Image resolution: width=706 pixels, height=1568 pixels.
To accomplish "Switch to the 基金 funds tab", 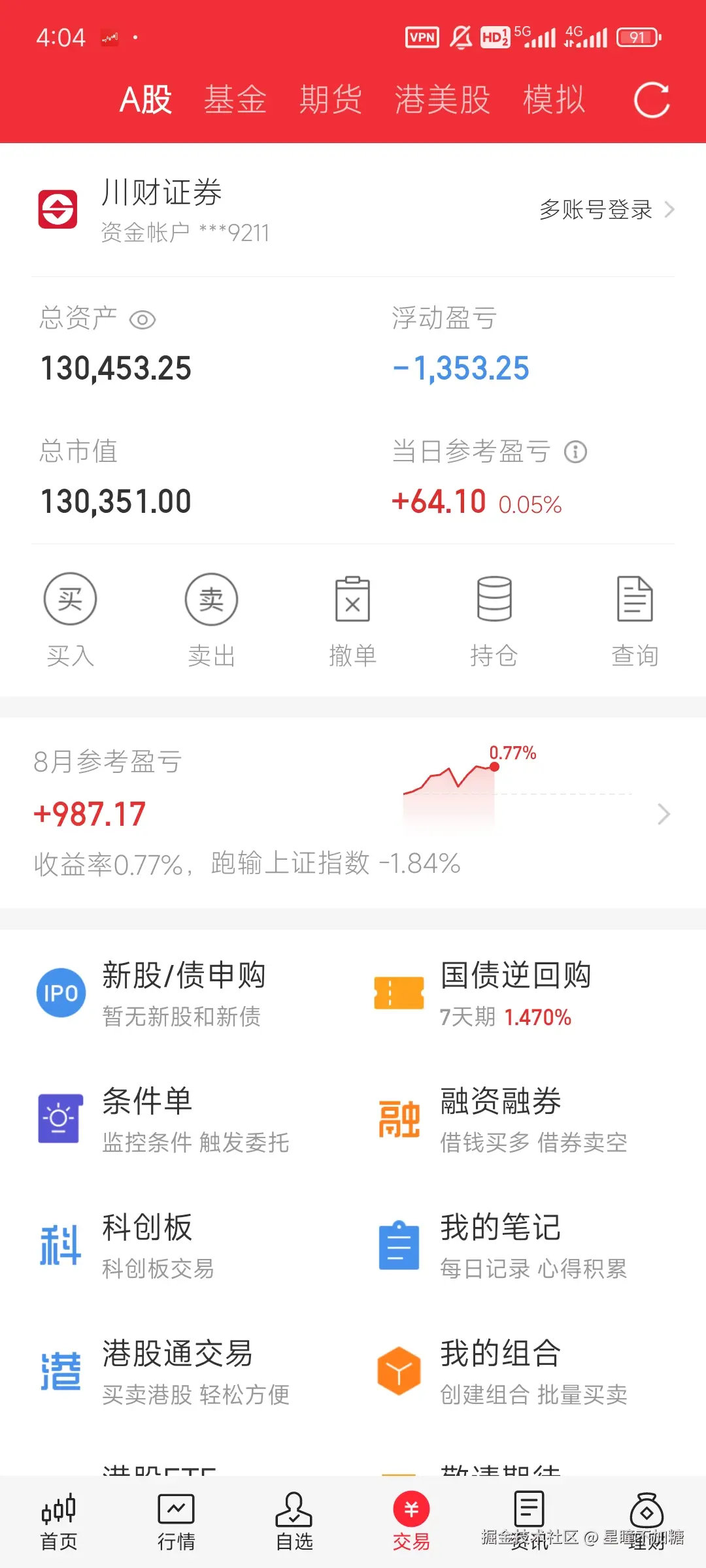I will coord(235,99).
